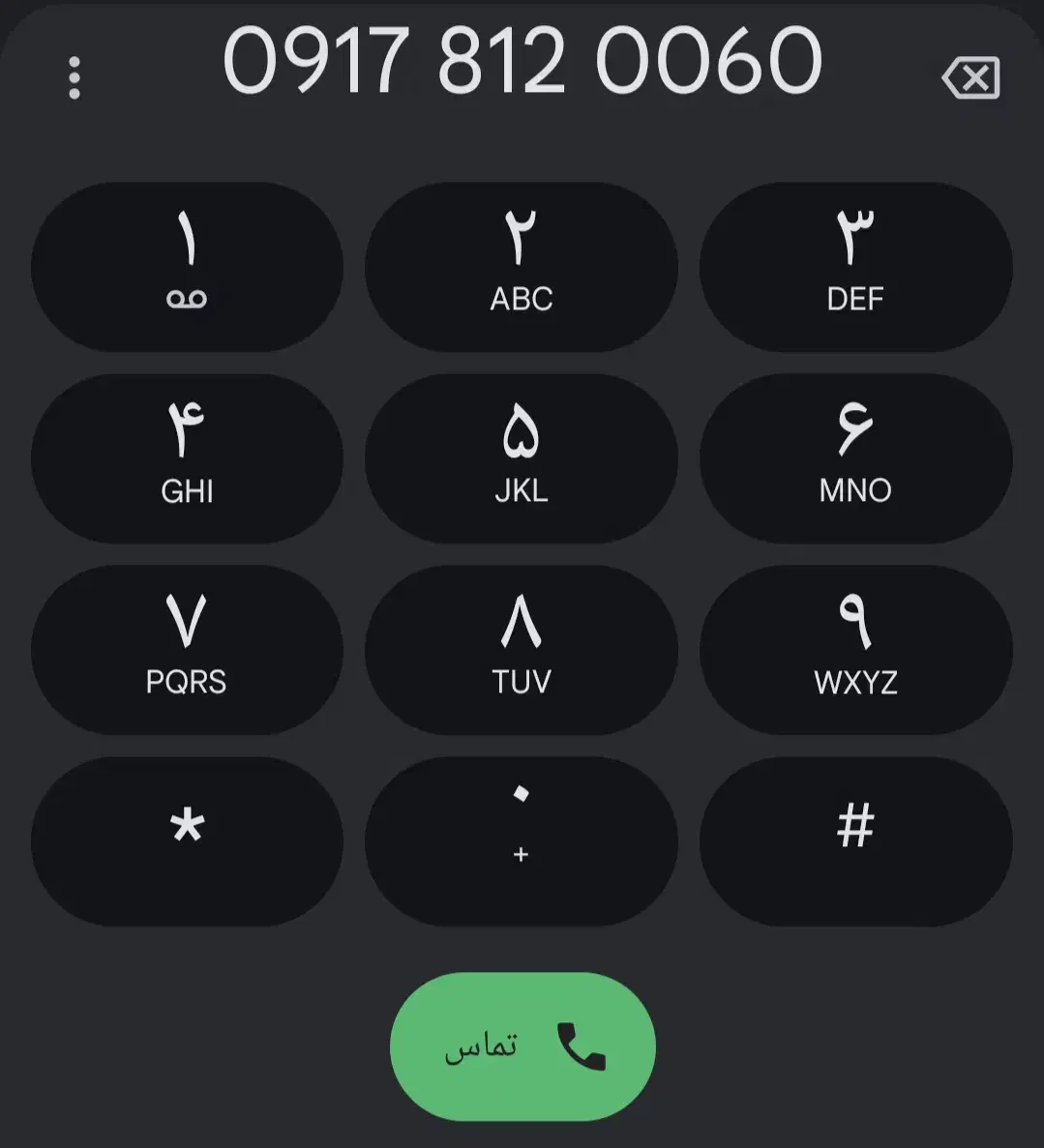Image resolution: width=1044 pixels, height=1148 pixels.
Task: Enter digit ۳ DEF
Action: (855, 266)
